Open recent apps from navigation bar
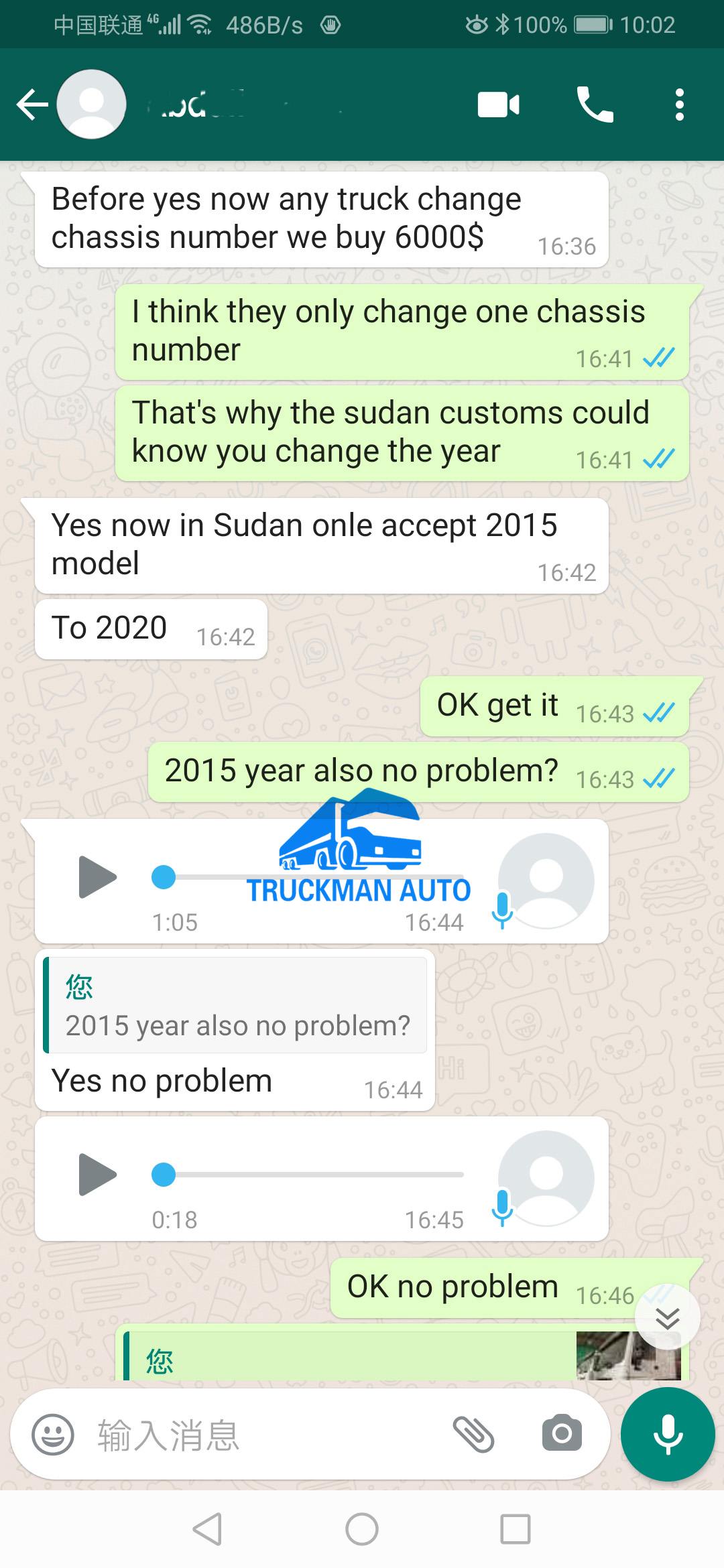Viewport: 724px width, 1568px height. coord(516,1530)
